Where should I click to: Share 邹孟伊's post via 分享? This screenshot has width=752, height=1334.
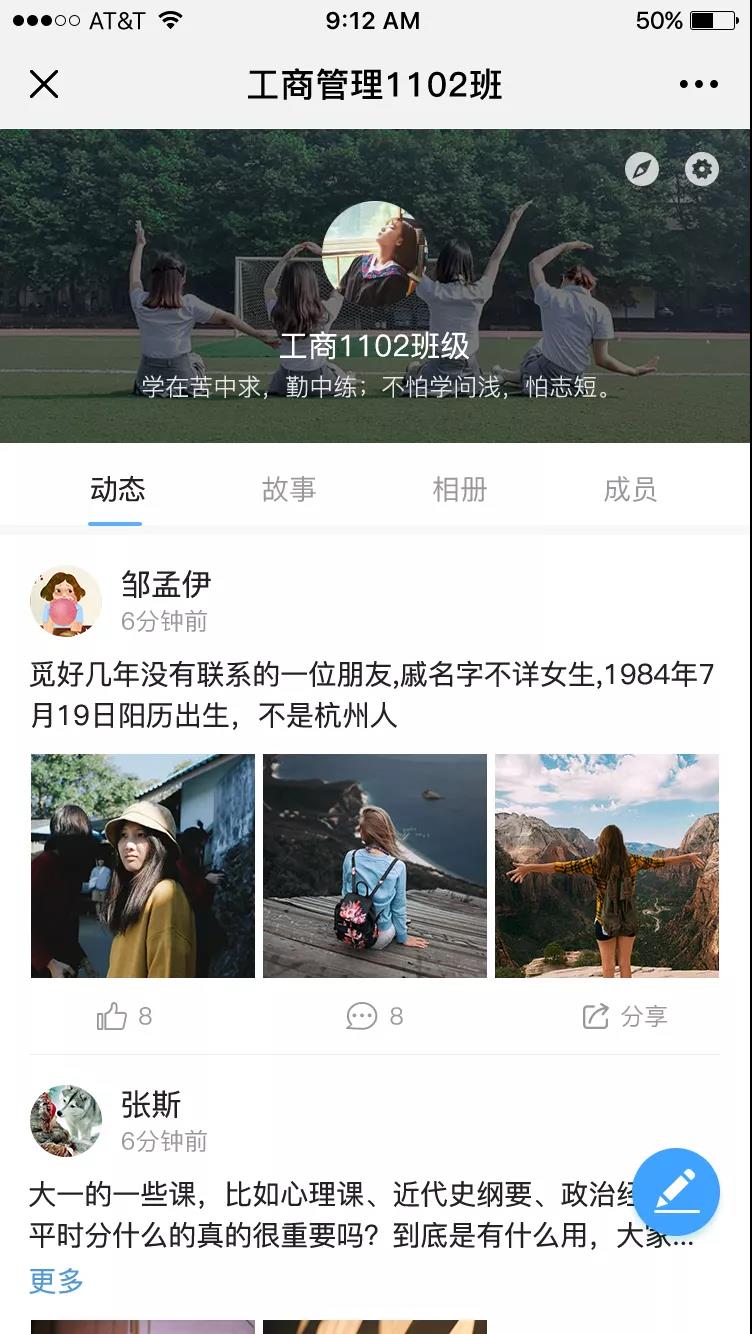(625, 1017)
